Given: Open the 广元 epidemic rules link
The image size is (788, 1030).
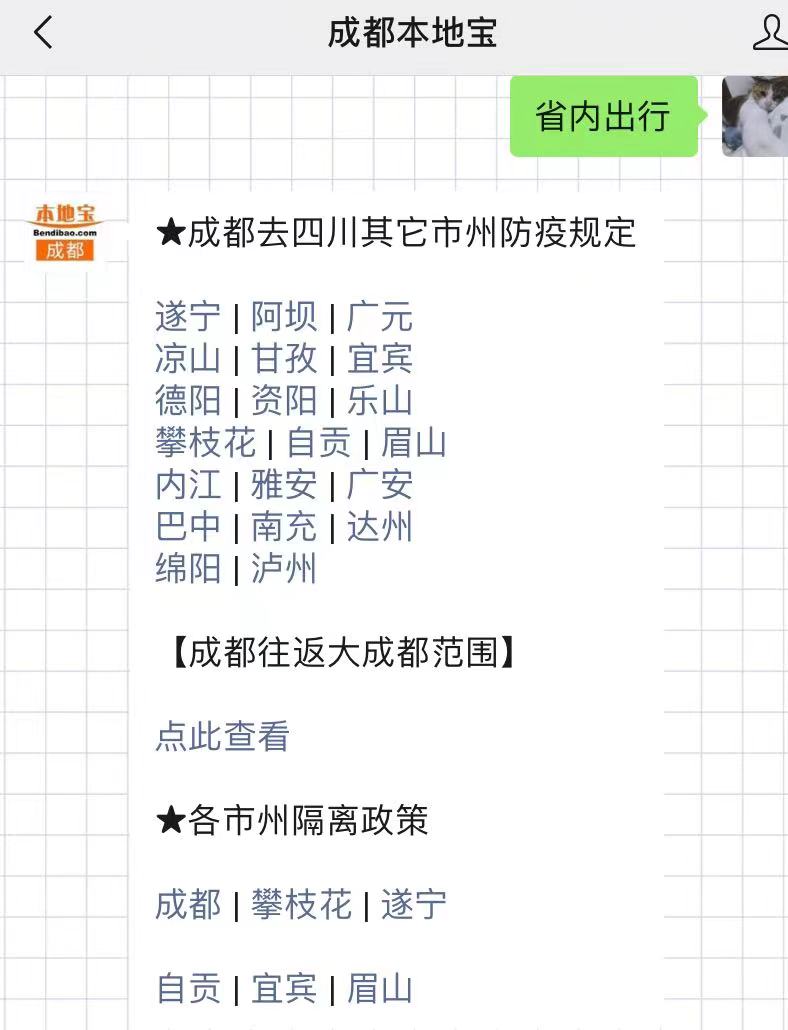Looking at the screenshot, I should [379, 317].
